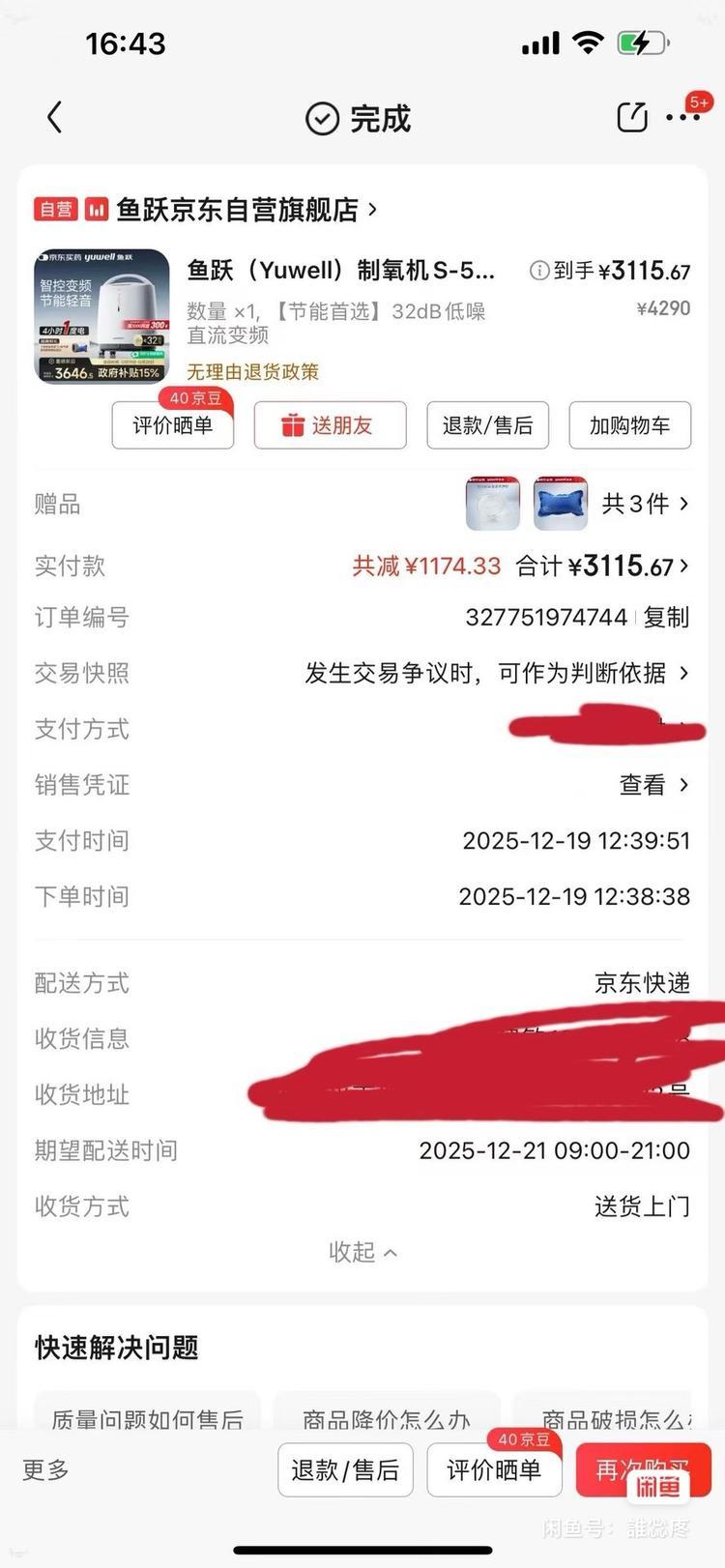Tap the 送朋友 gift button
725x1568 pixels.
pos(330,425)
